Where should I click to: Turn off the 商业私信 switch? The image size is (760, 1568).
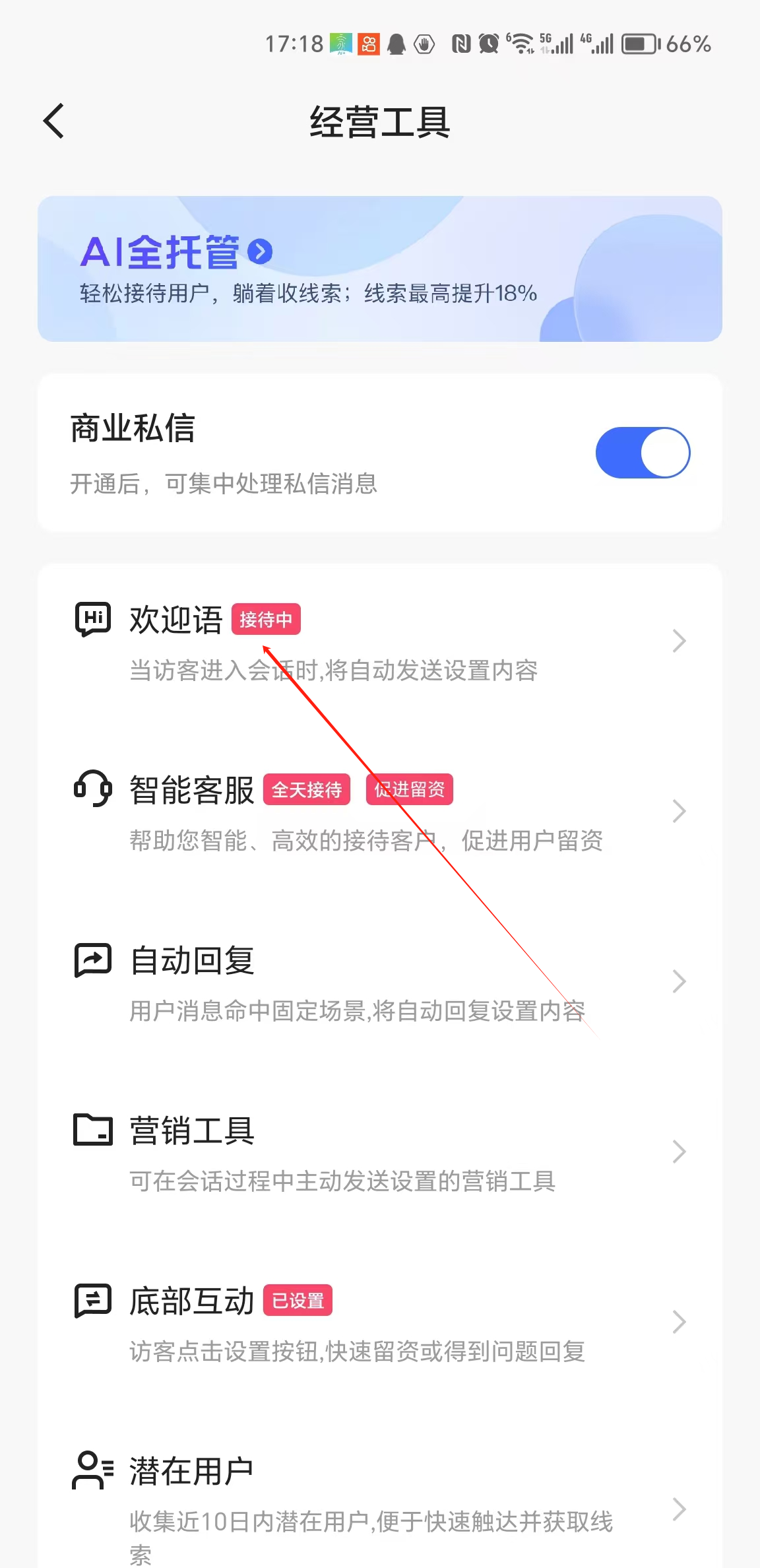642,453
